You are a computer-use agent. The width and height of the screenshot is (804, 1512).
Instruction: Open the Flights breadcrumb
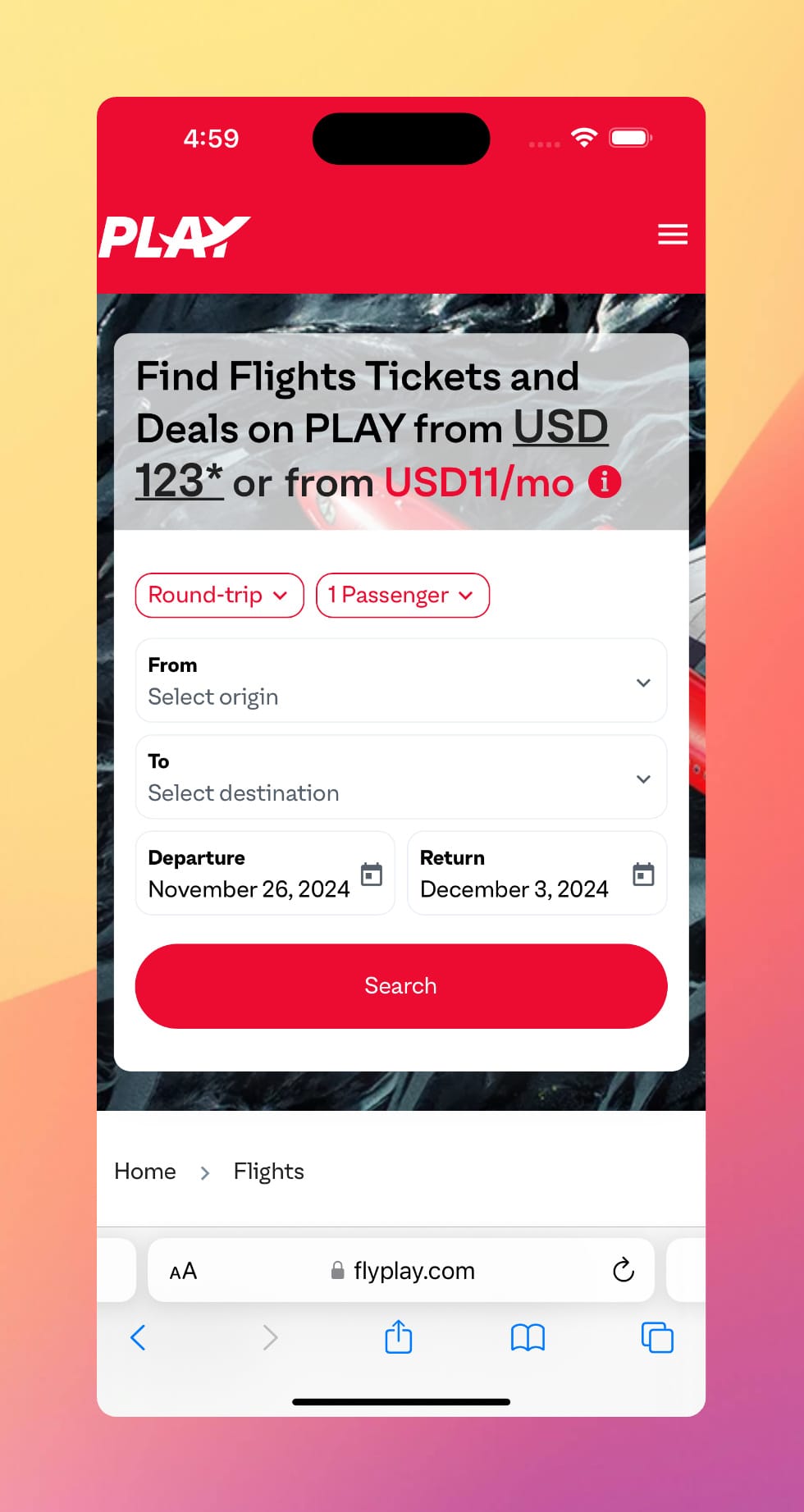[268, 1172]
